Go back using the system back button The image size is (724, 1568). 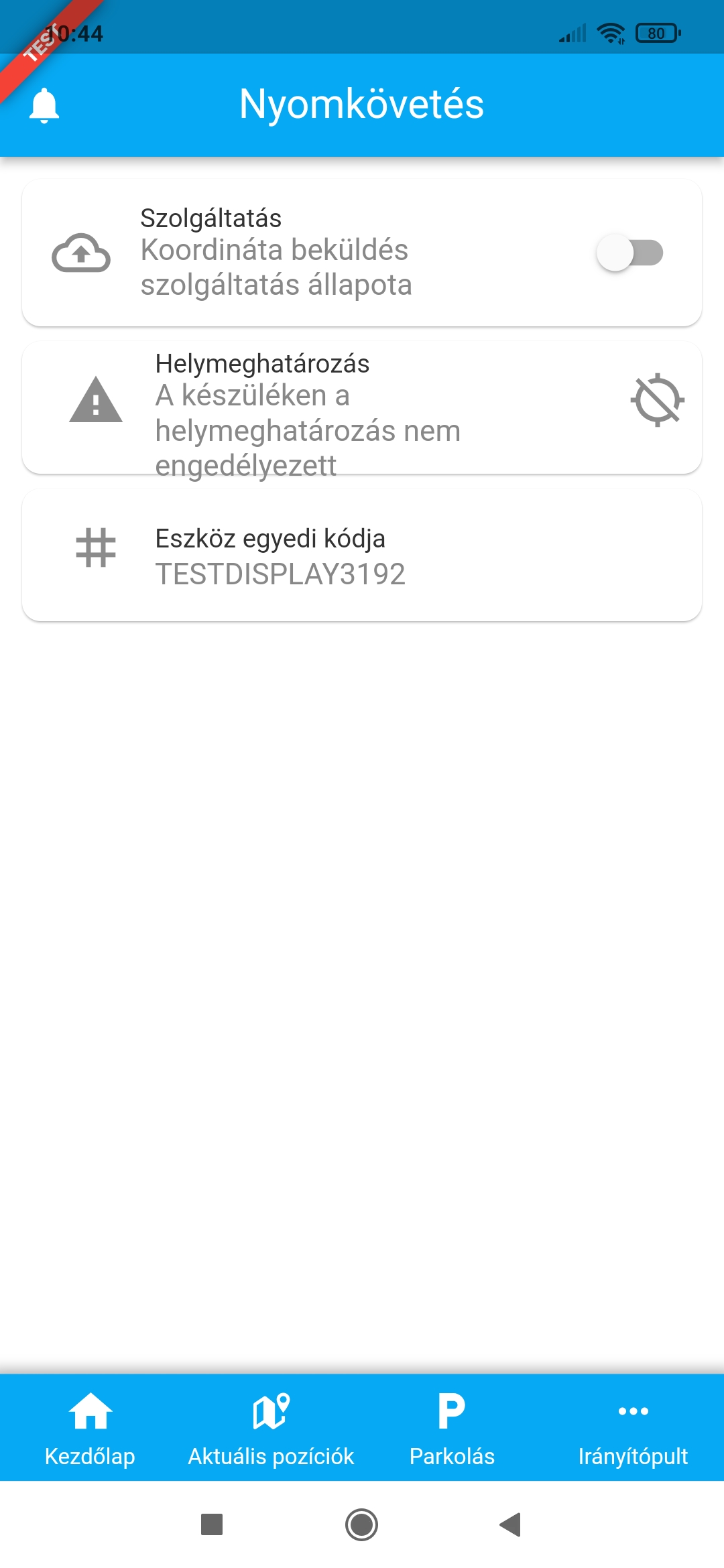tap(511, 1524)
